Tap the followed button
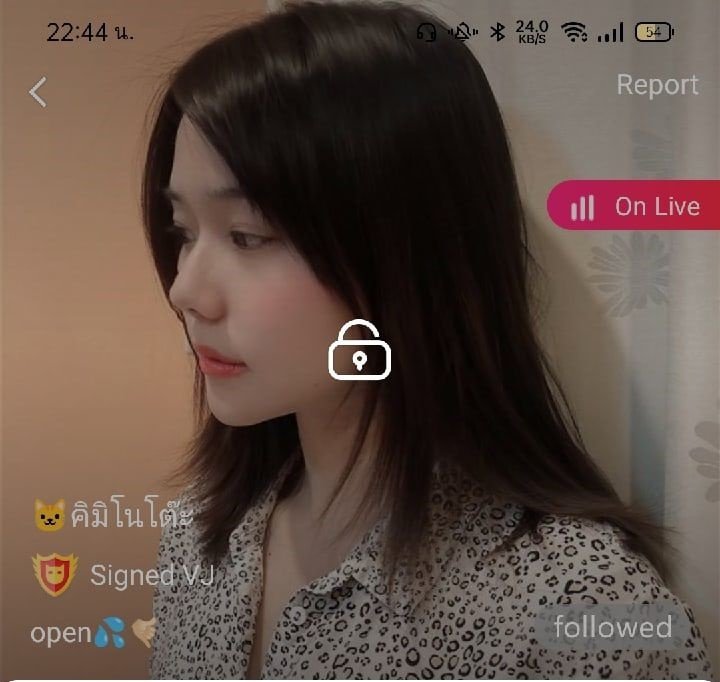 [x=613, y=628]
